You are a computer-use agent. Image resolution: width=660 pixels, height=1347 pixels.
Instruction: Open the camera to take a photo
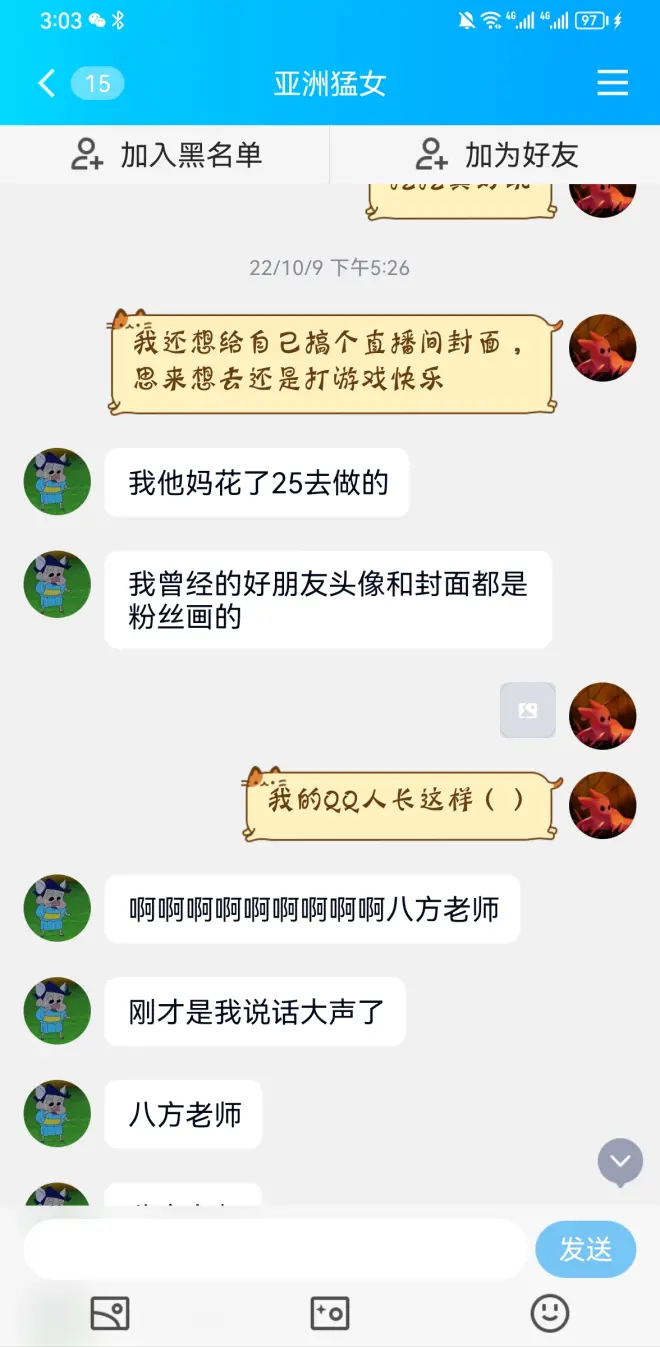coord(330,1313)
